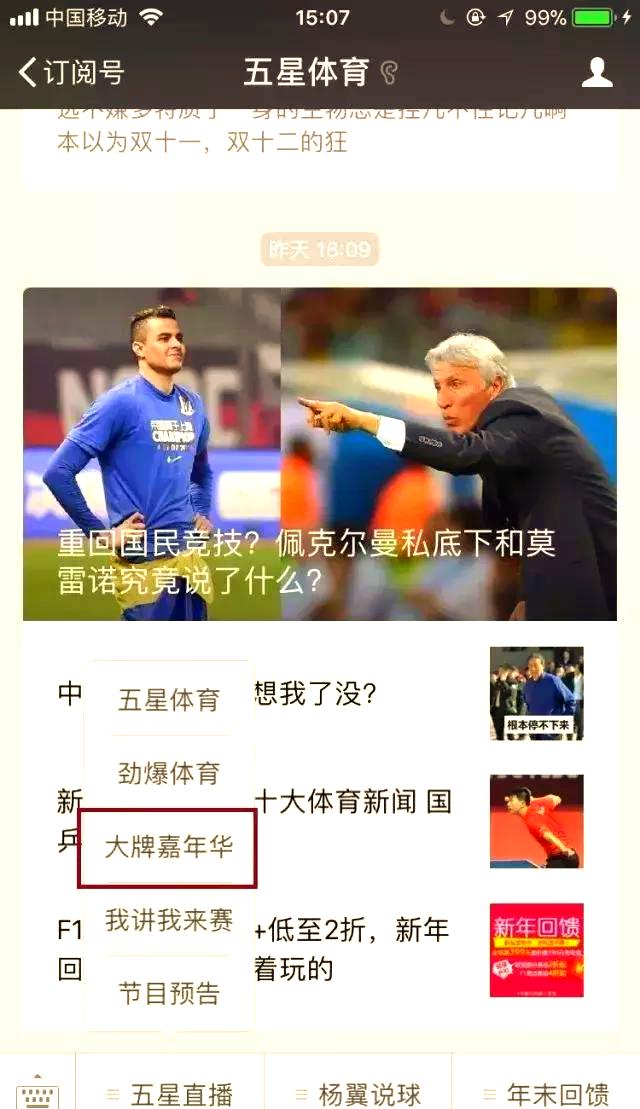View 节目预告 from the popup menu
This screenshot has width=640, height=1109.
(168, 994)
